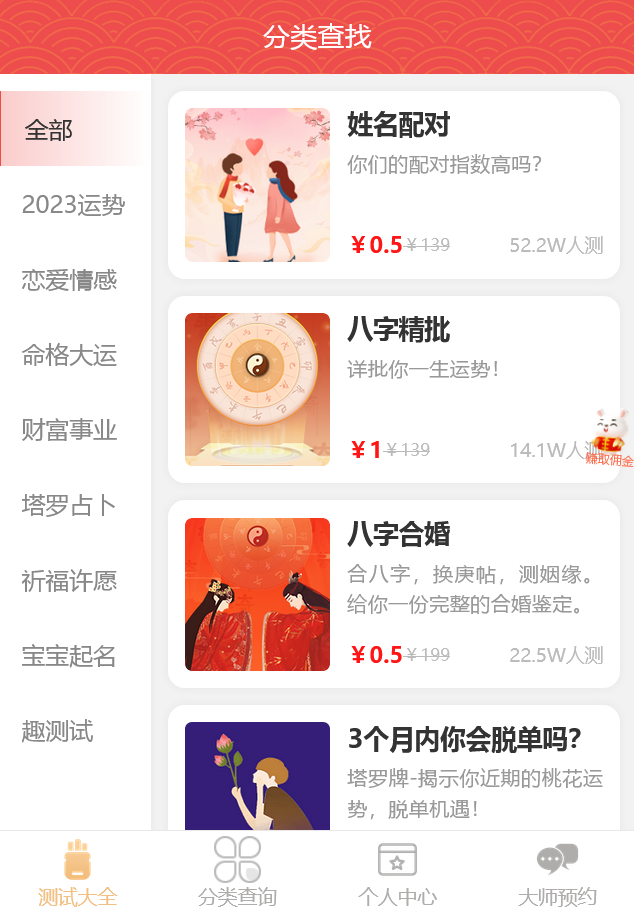Viewport: 634px width, 915px height.
Task: Switch to the 分类查询 bottom tab
Action: tap(237, 873)
